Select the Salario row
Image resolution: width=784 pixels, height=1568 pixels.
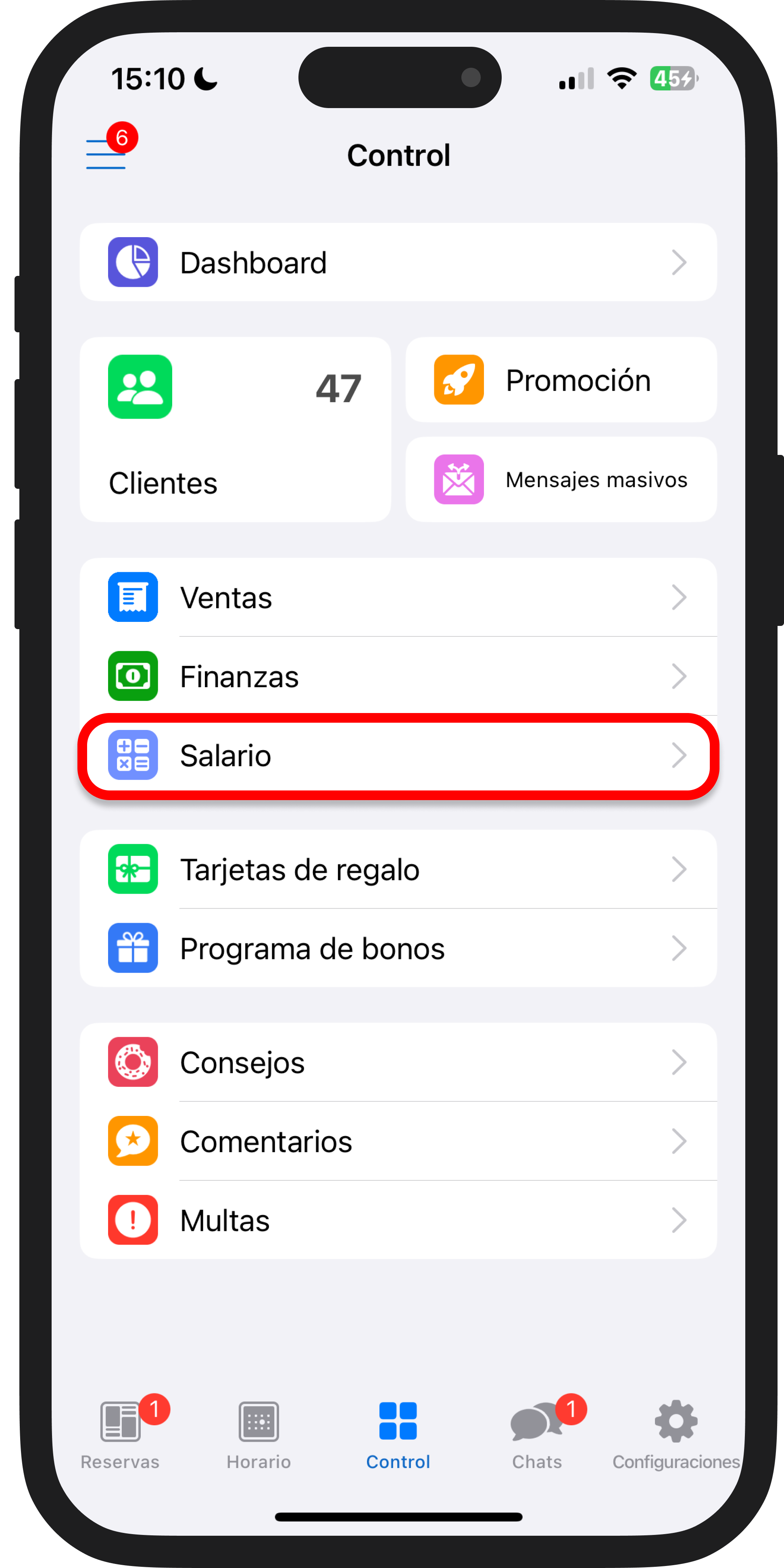pyautogui.click(x=398, y=755)
